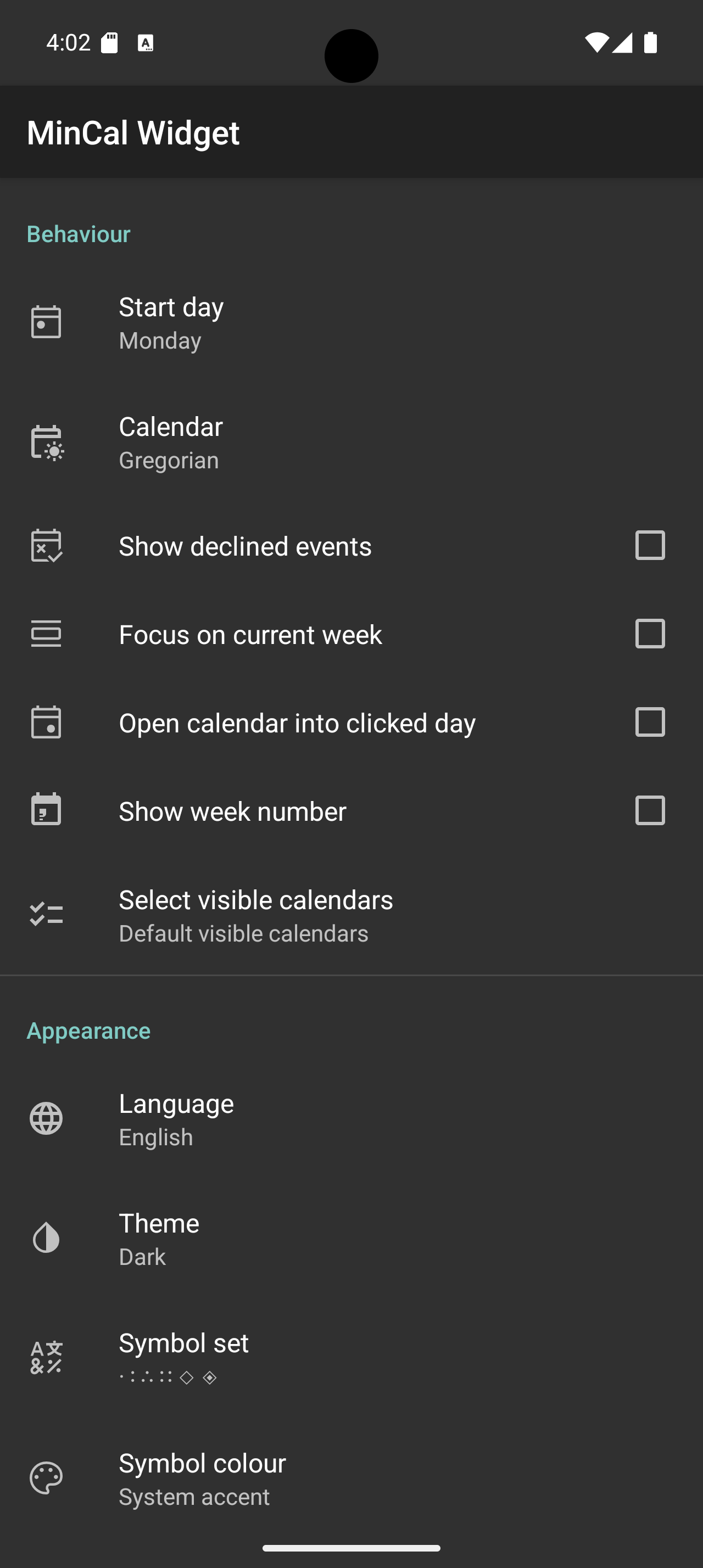Check Open calendar into clicked day

tap(649, 722)
